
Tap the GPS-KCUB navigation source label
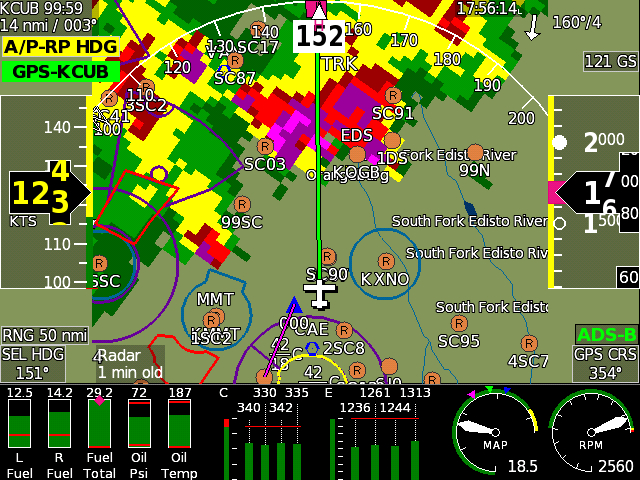(x=60, y=71)
